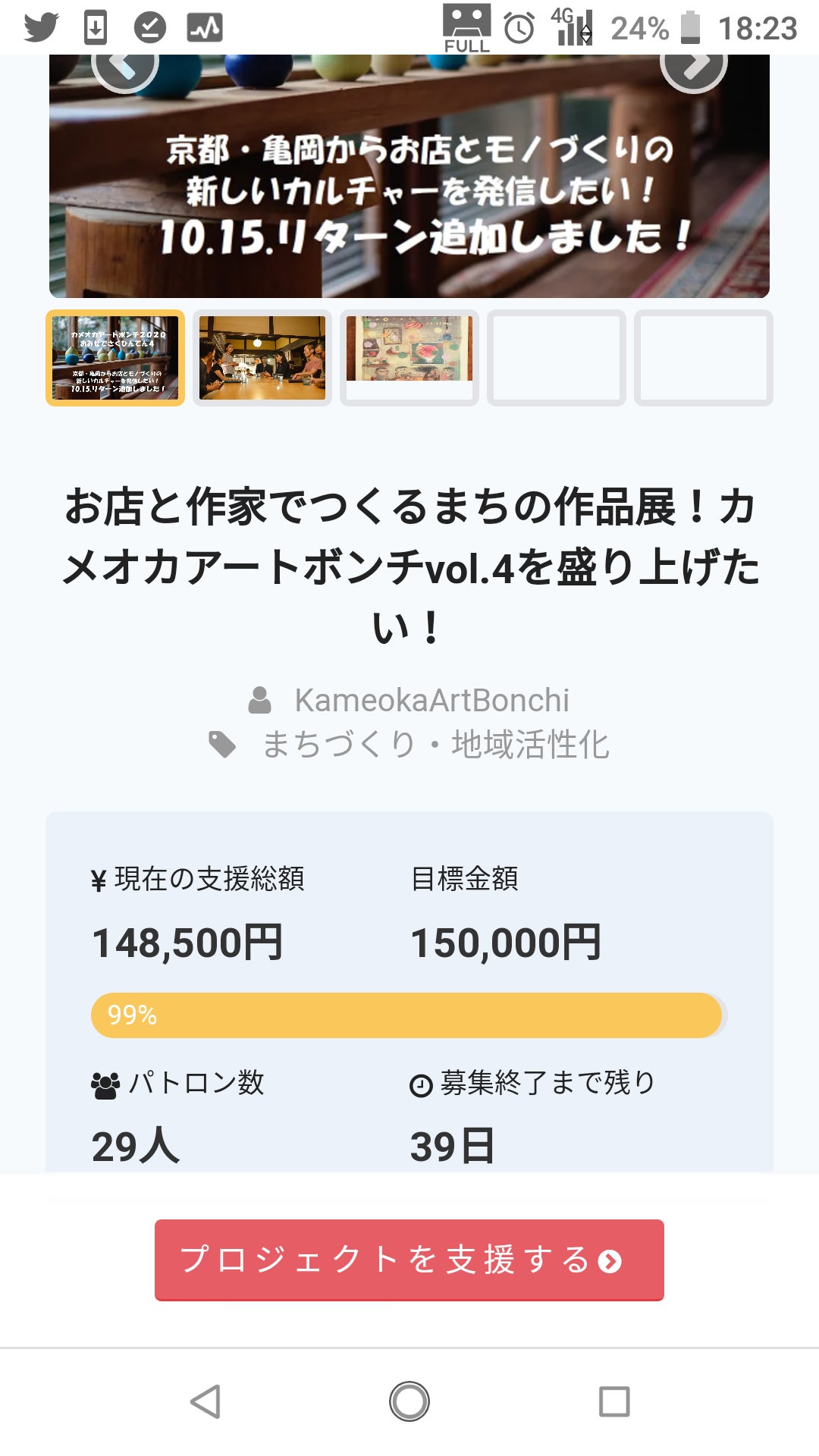
Task: Select the thumbnail of people at a table
Action: point(262,358)
